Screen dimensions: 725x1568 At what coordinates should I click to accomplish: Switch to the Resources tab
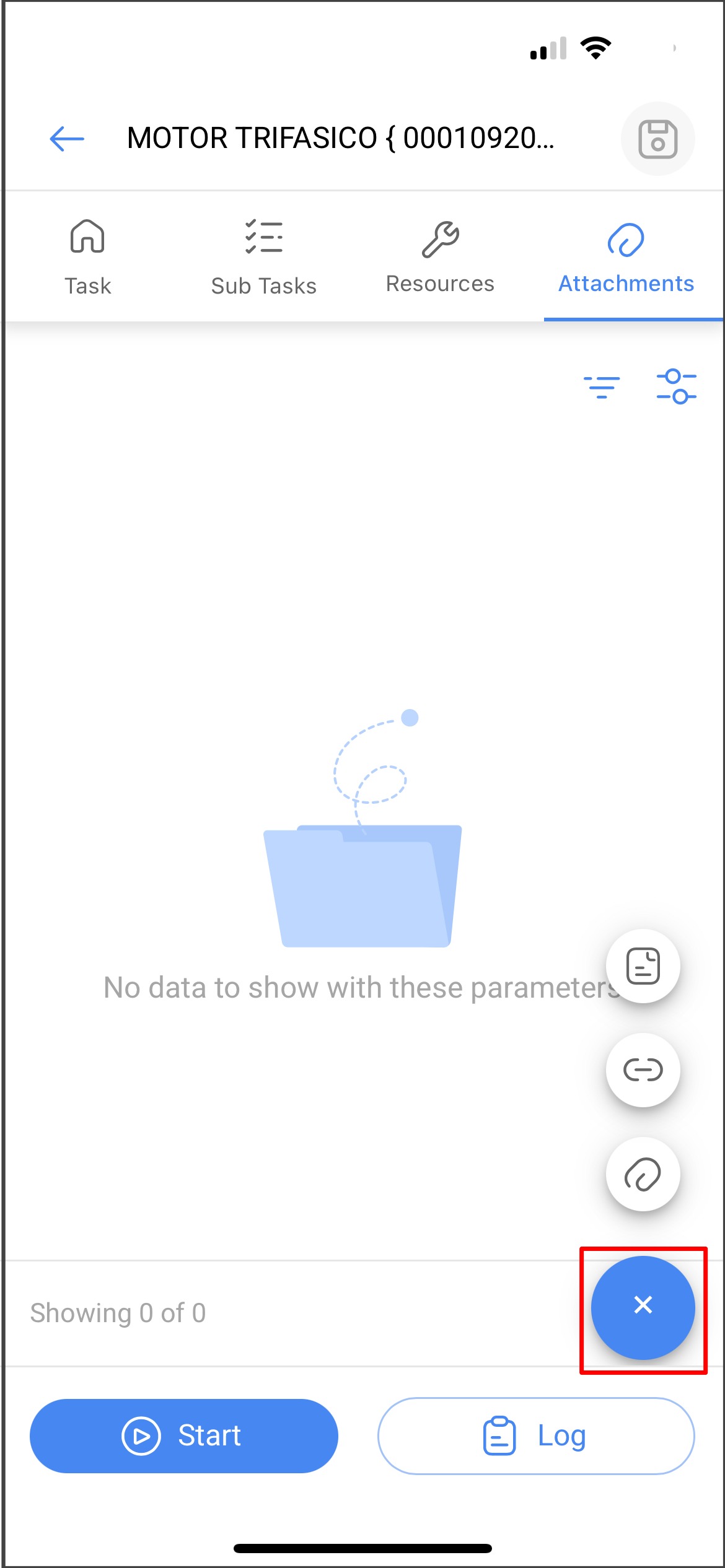click(440, 258)
